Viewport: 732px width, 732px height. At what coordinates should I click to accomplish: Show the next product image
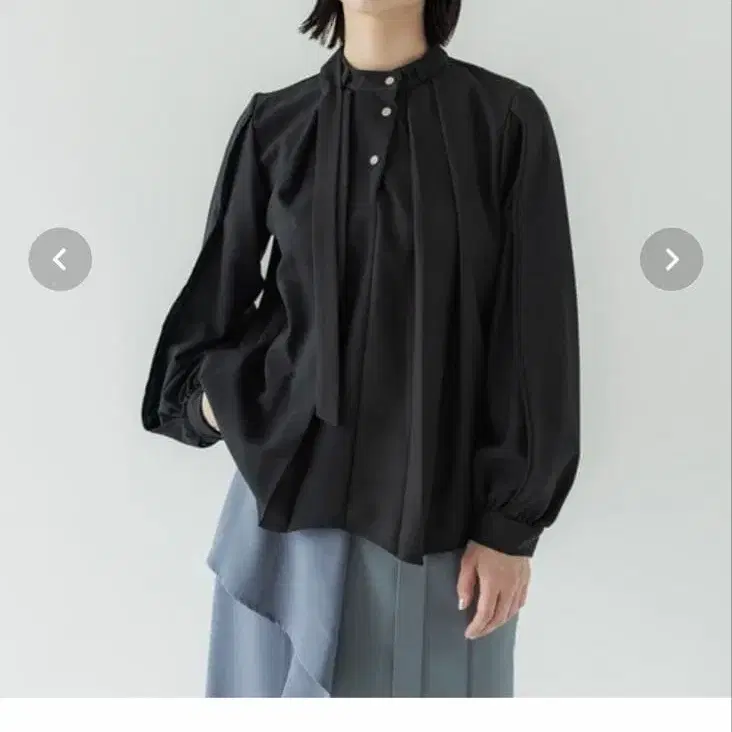coord(671,260)
